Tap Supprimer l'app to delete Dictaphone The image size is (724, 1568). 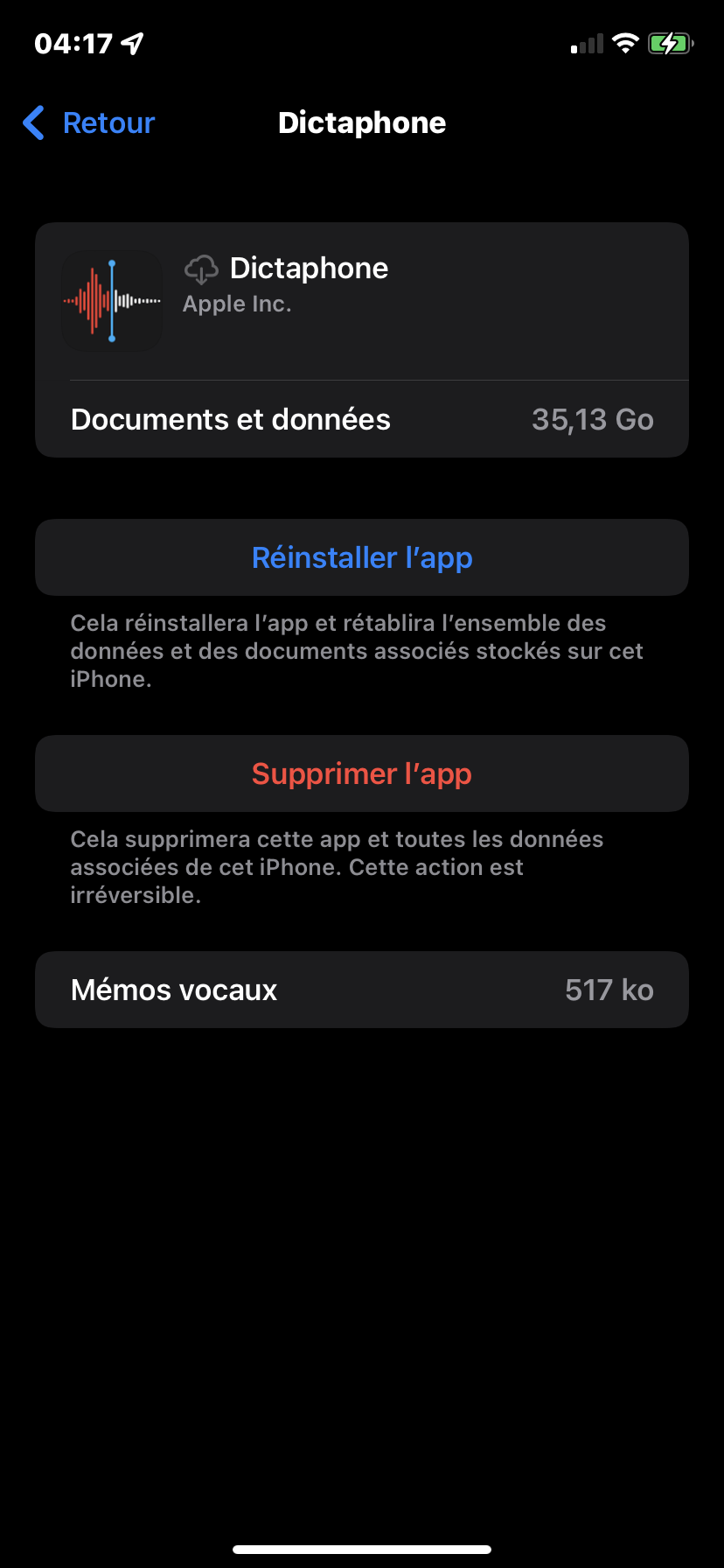coord(362,773)
